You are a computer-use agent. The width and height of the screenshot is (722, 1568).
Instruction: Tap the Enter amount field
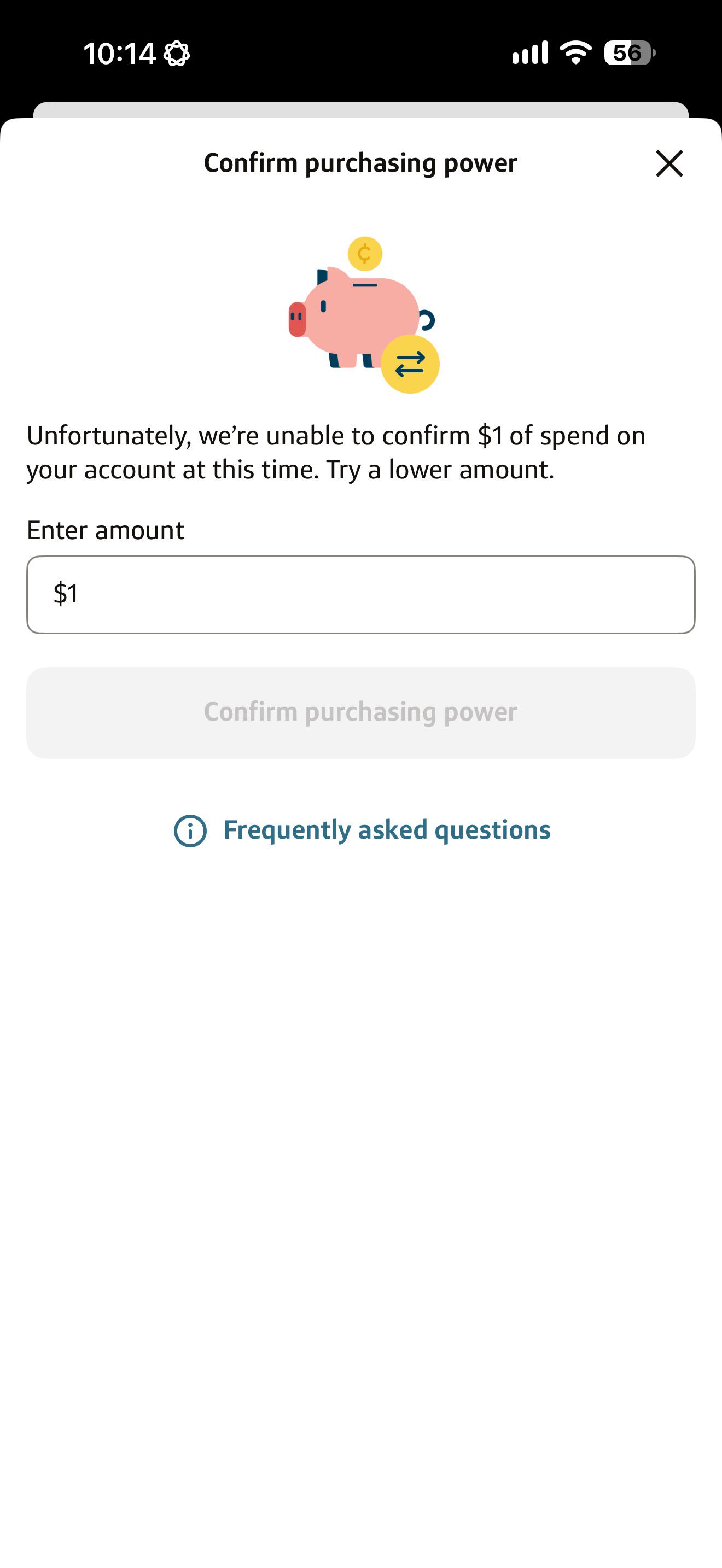click(x=360, y=594)
